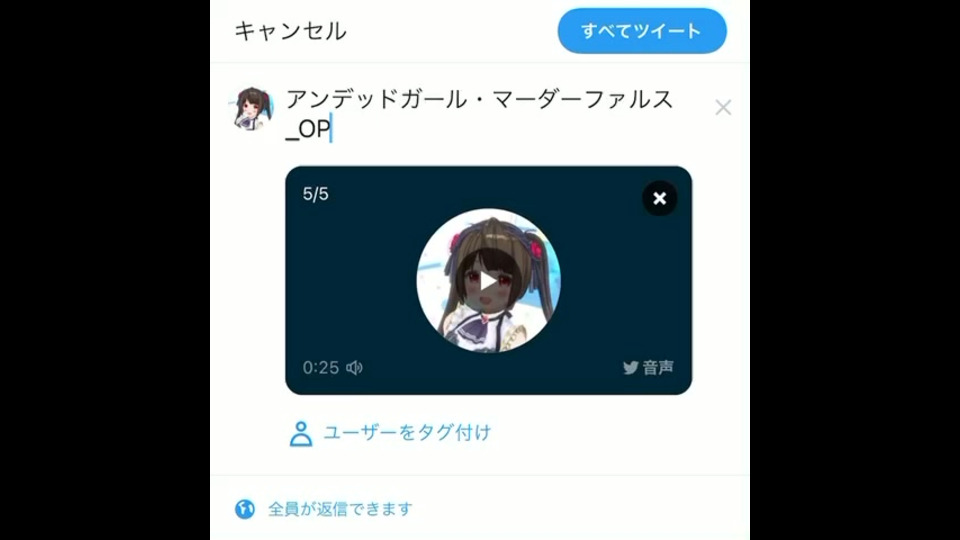Delete this tweet from the thread

point(723,108)
